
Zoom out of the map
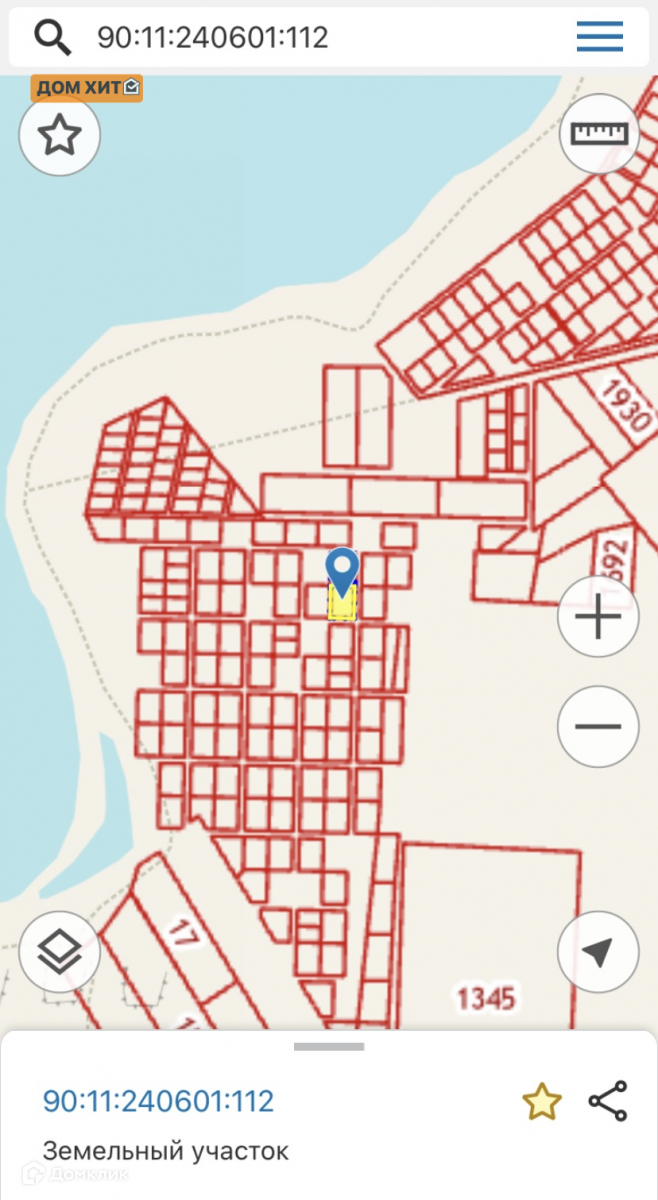(x=598, y=726)
